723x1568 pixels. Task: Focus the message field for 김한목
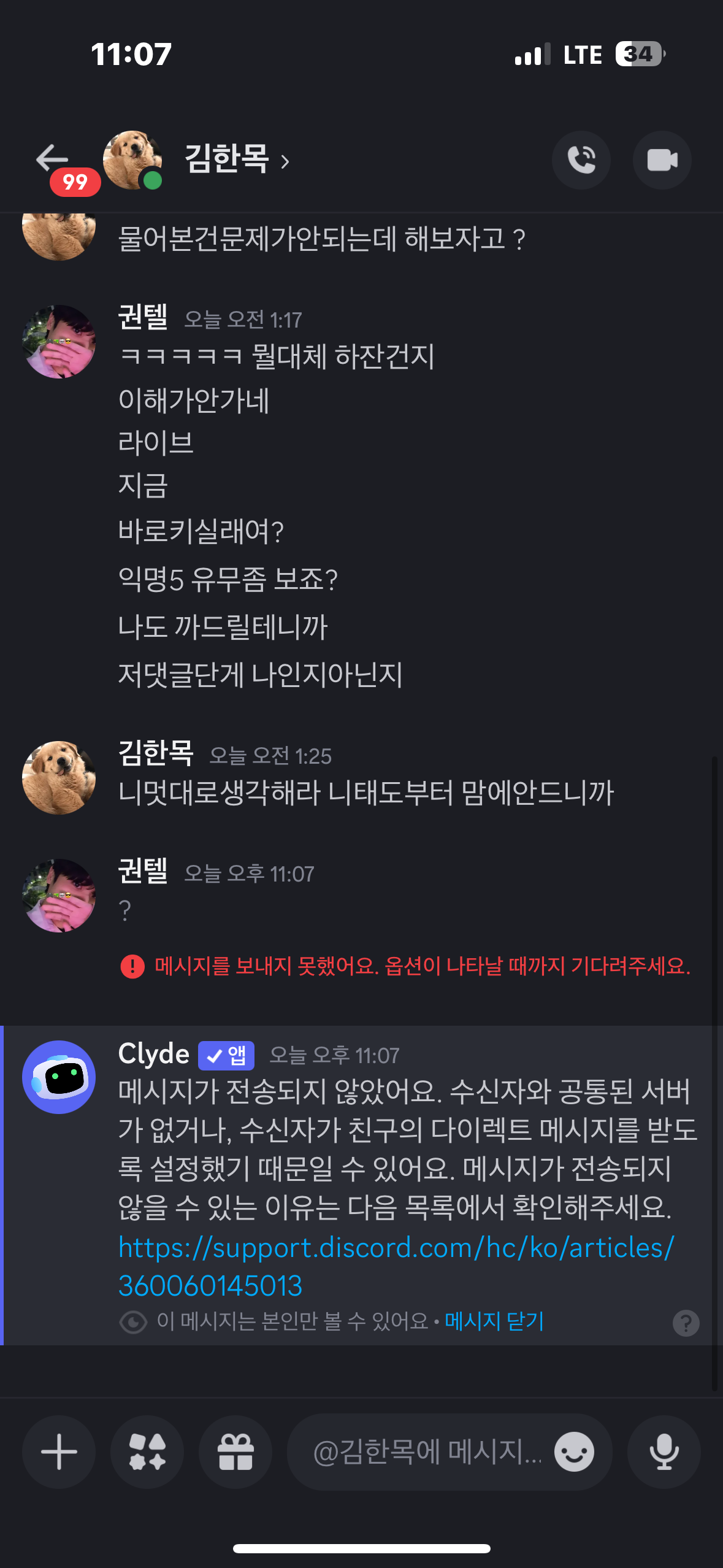pyautogui.click(x=427, y=1451)
